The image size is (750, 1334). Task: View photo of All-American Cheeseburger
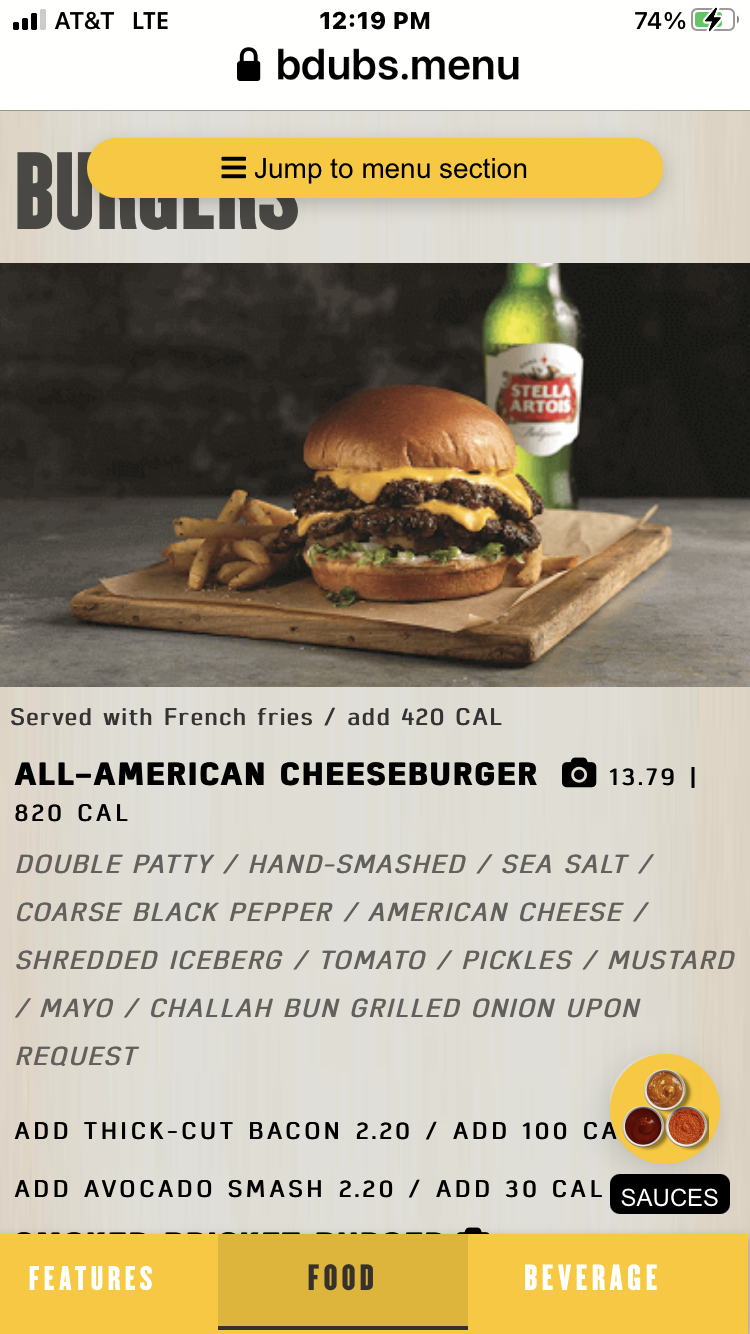[x=579, y=773]
